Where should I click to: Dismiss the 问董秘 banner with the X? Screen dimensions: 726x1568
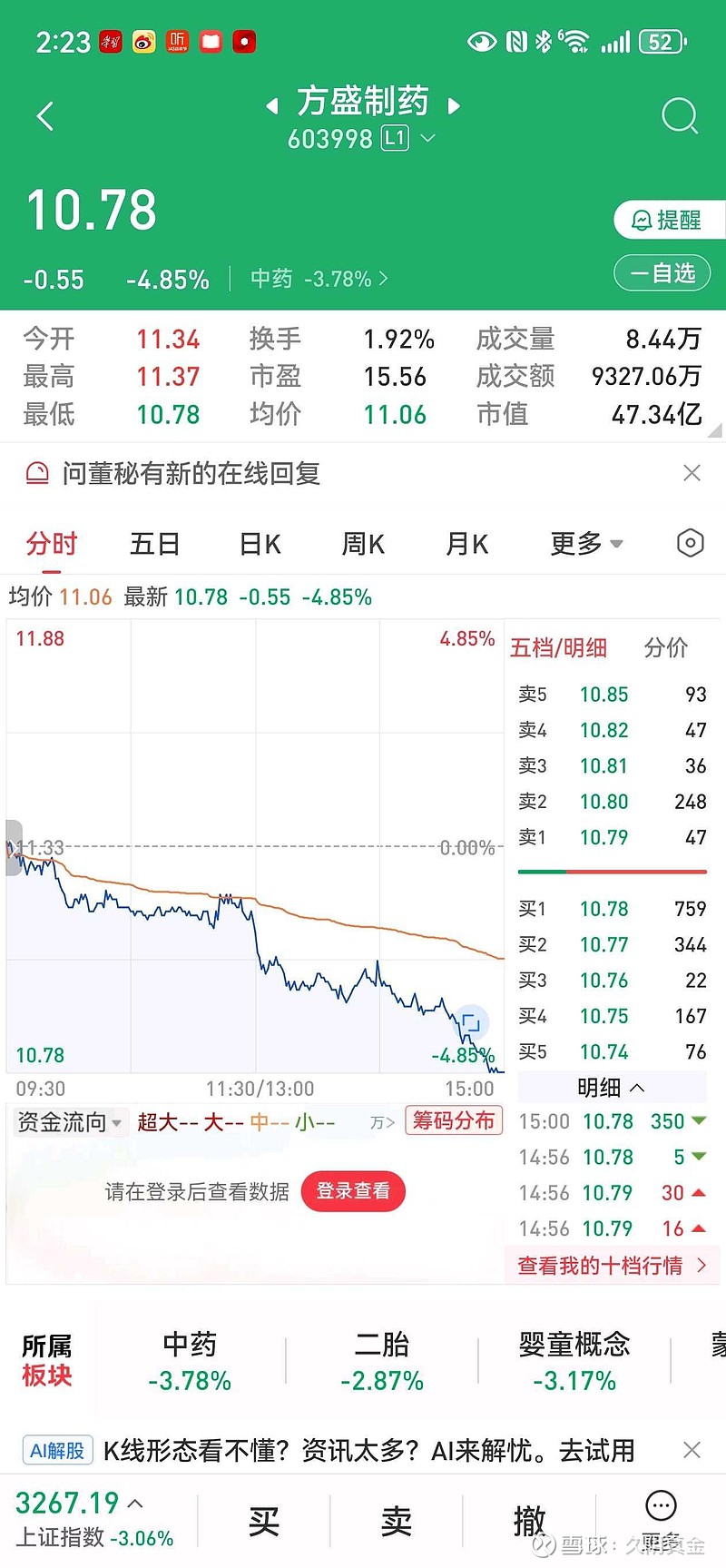click(692, 473)
